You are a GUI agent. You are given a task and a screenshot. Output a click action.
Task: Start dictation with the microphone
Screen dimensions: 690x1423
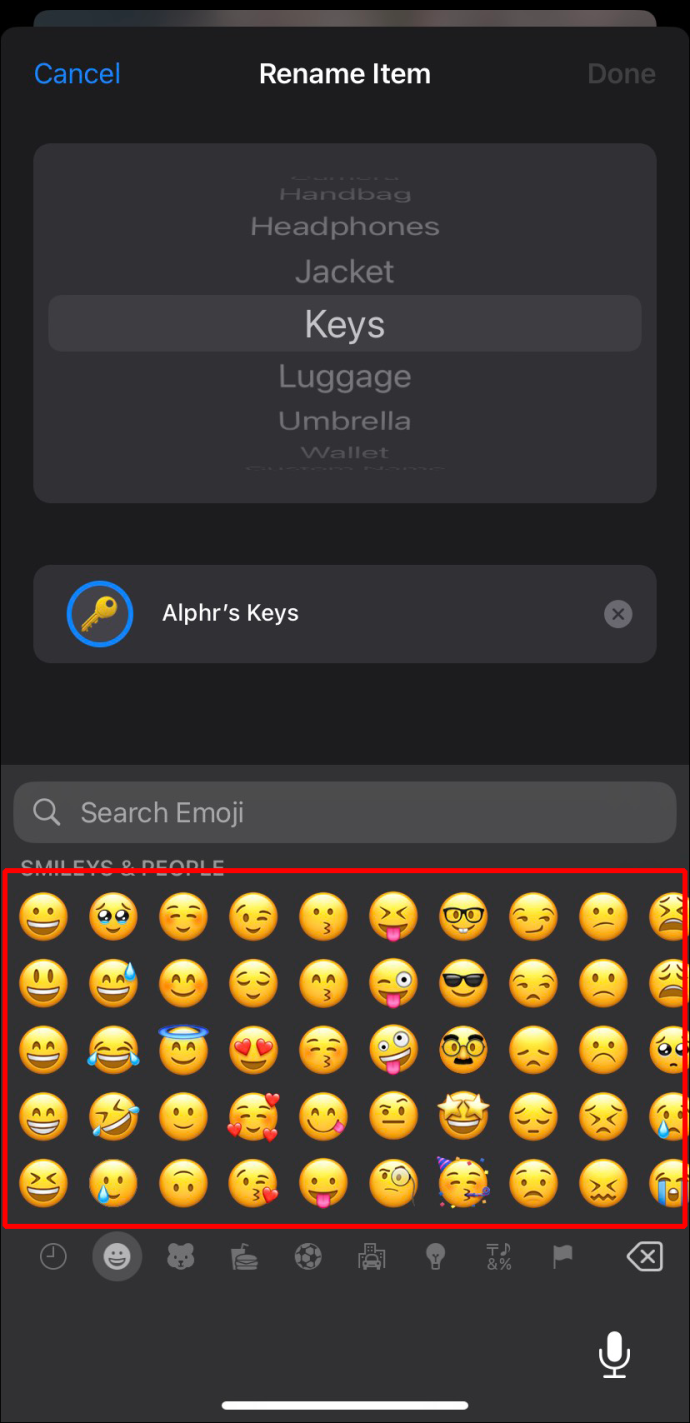coord(613,1355)
